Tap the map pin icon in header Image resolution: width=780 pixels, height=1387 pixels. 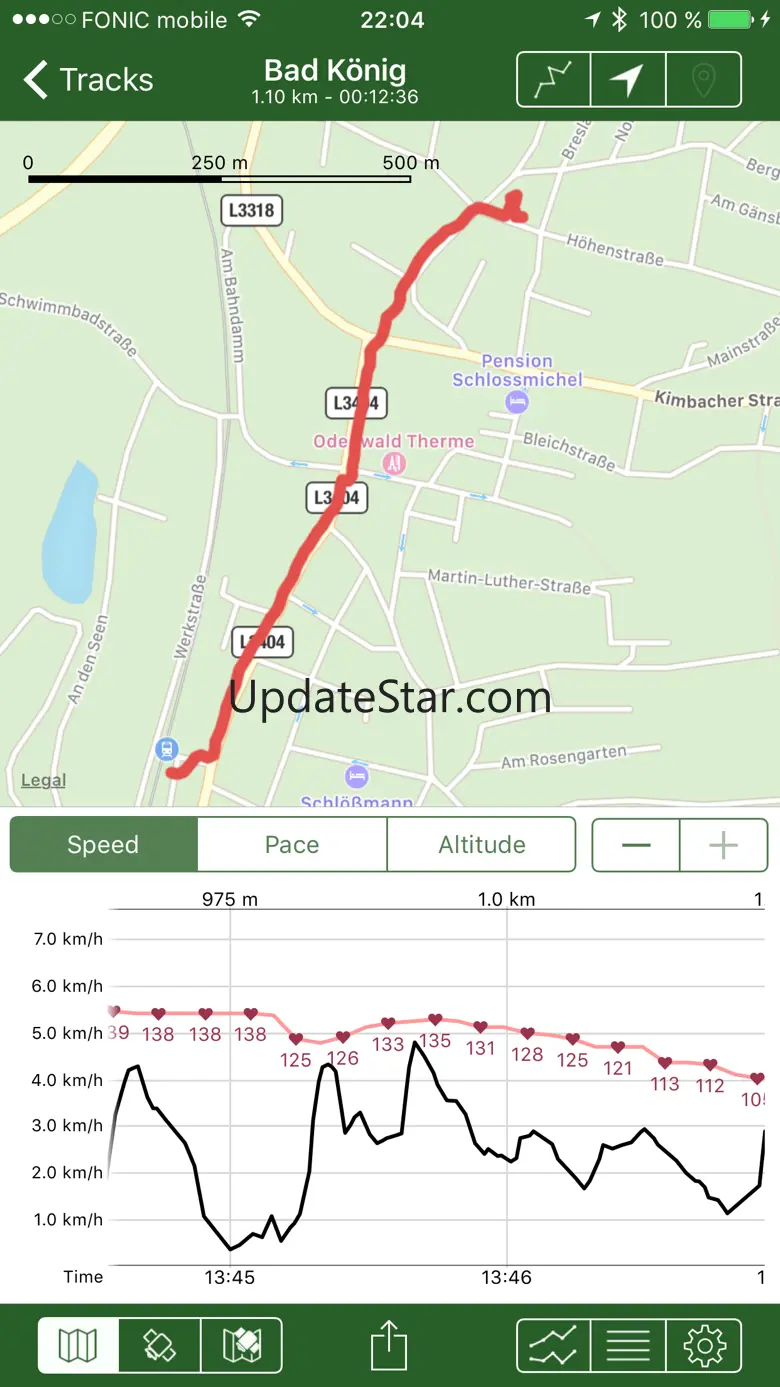pos(704,80)
